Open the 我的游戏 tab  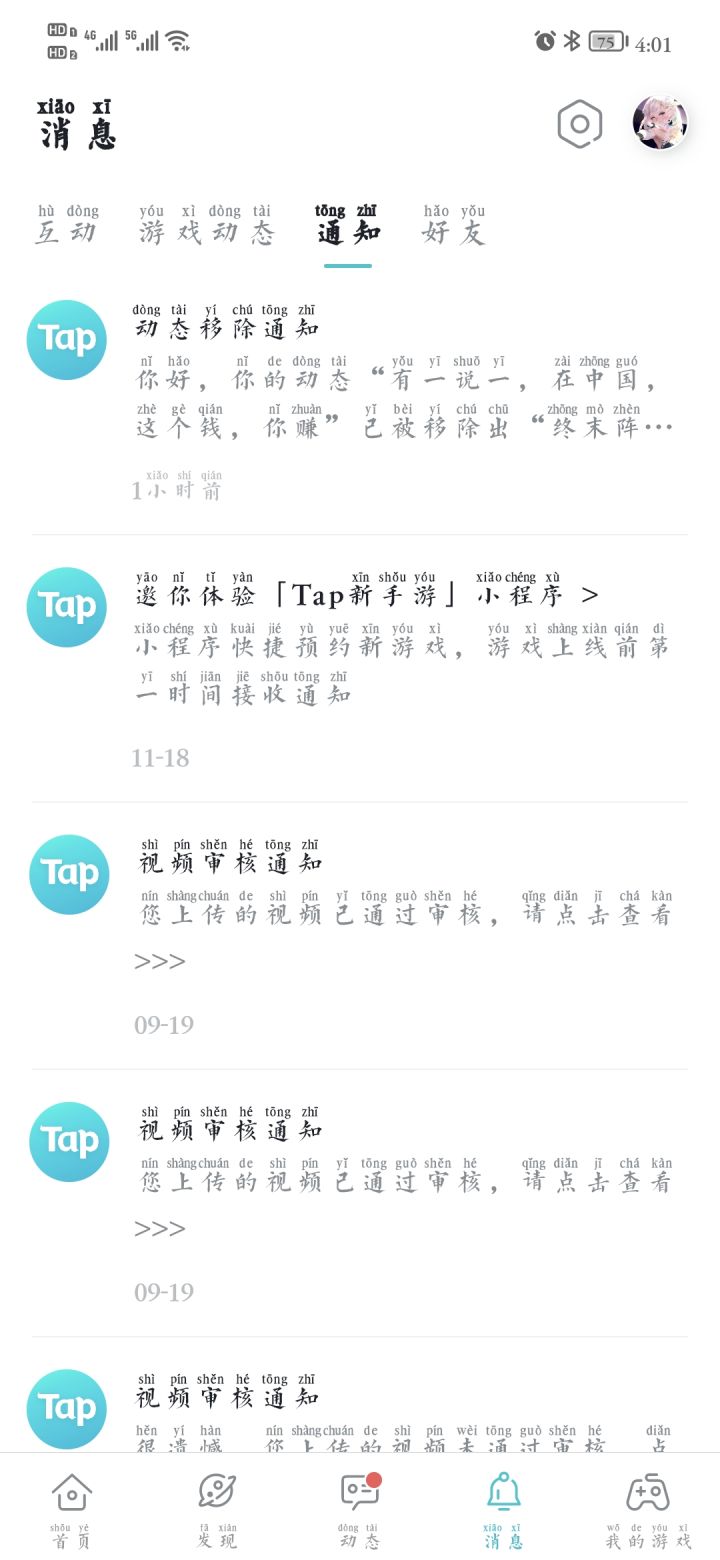[x=647, y=1506]
